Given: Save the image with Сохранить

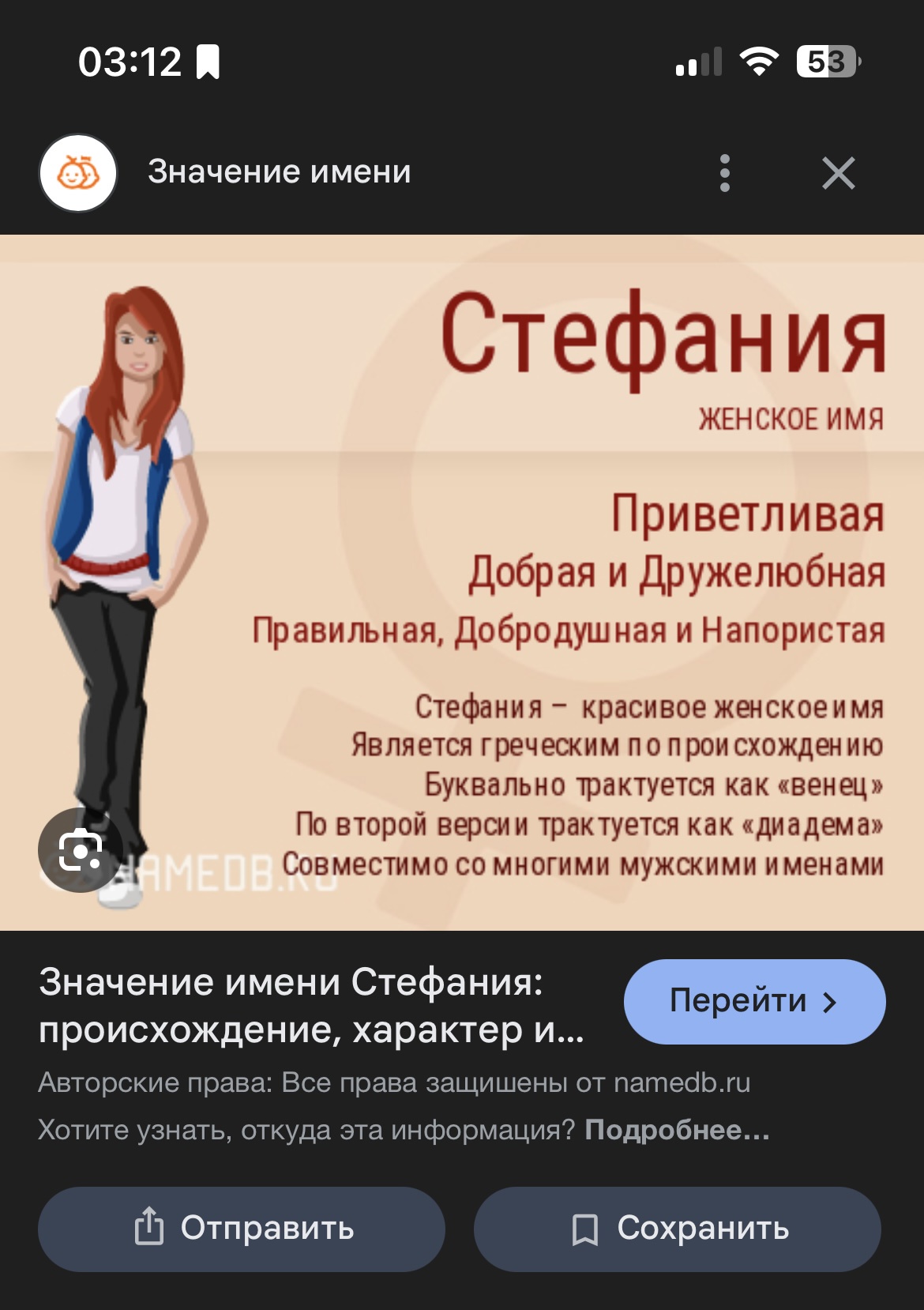Looking at the screenshot, I should 677,1229.
